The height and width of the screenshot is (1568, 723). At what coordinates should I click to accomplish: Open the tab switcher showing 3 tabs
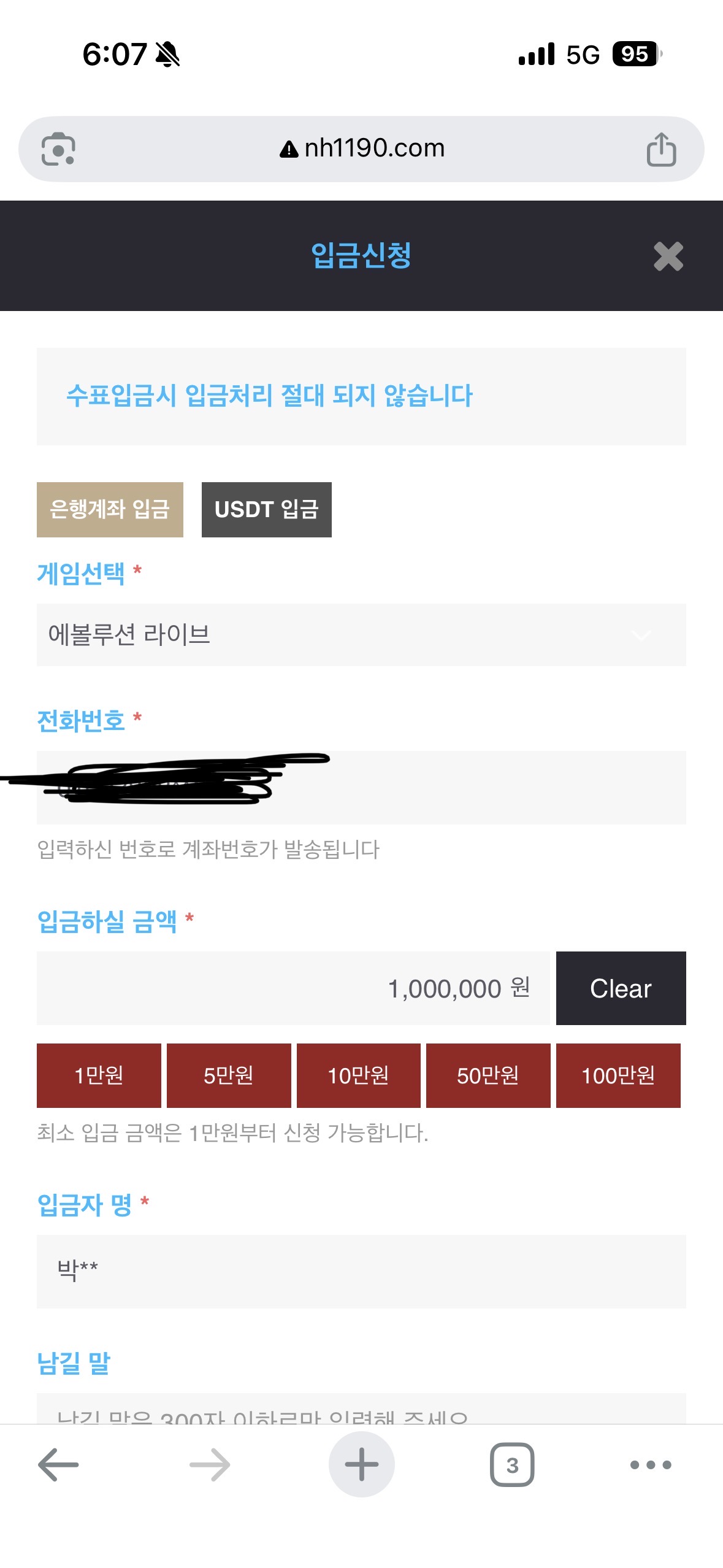pos(512,1464)
